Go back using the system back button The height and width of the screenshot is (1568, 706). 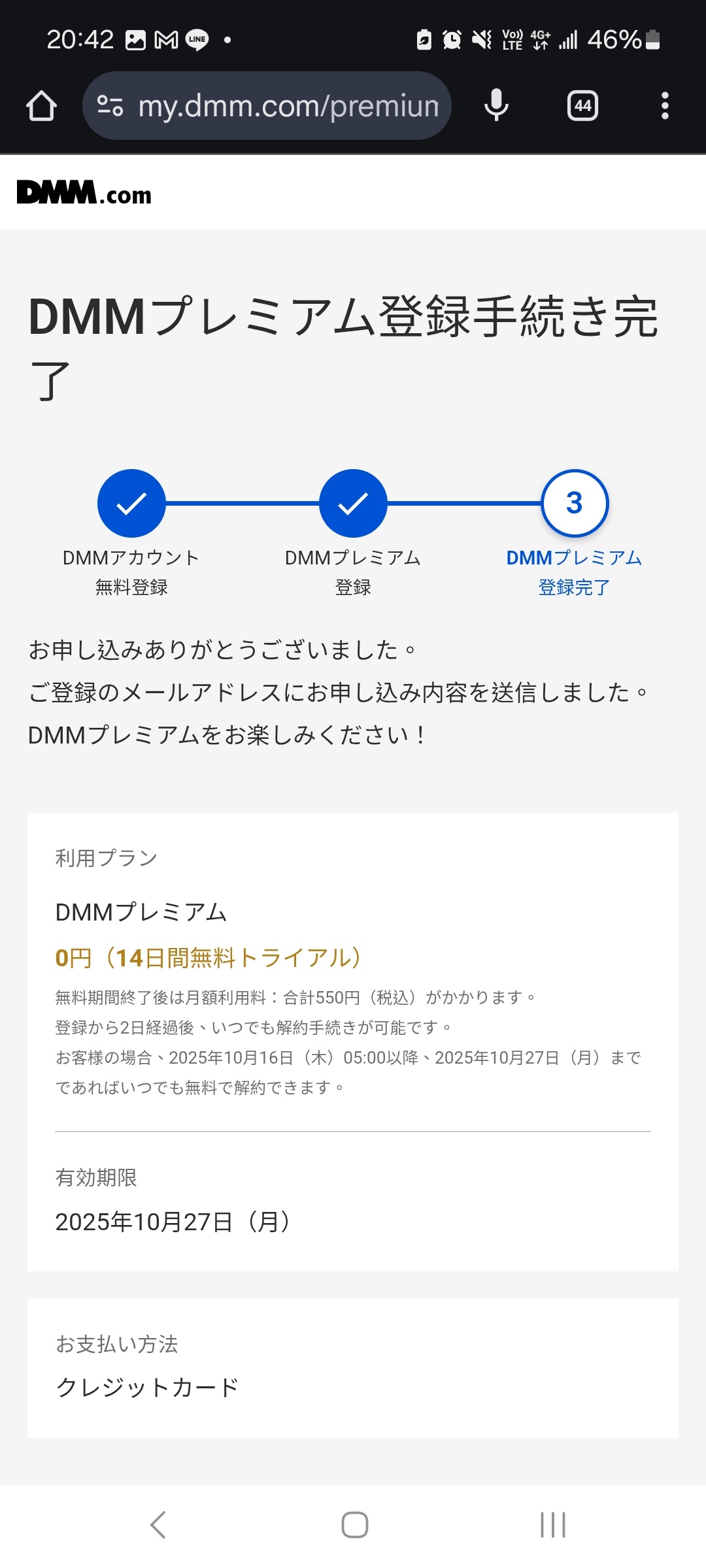coord(158,1525)
